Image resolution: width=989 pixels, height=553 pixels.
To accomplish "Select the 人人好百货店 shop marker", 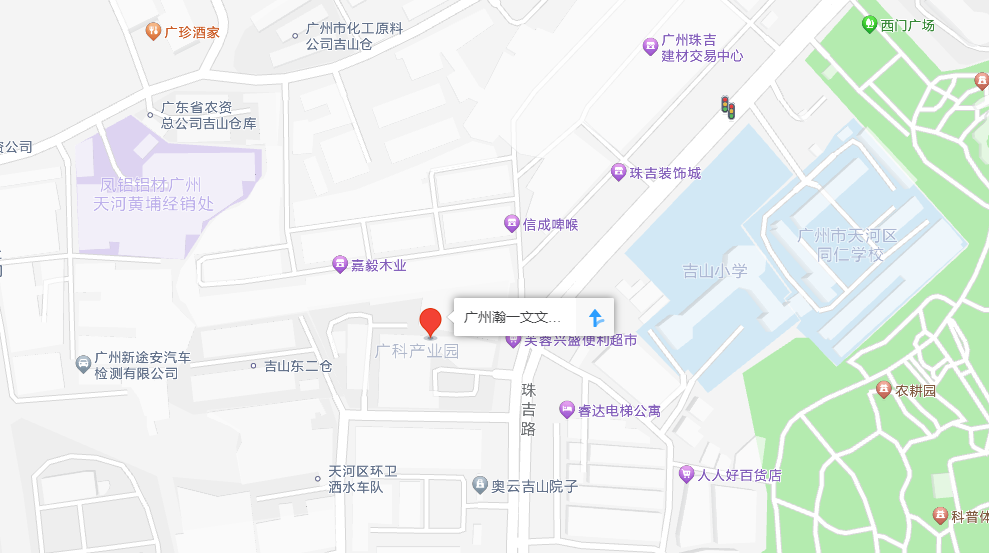I will point(686,475).
